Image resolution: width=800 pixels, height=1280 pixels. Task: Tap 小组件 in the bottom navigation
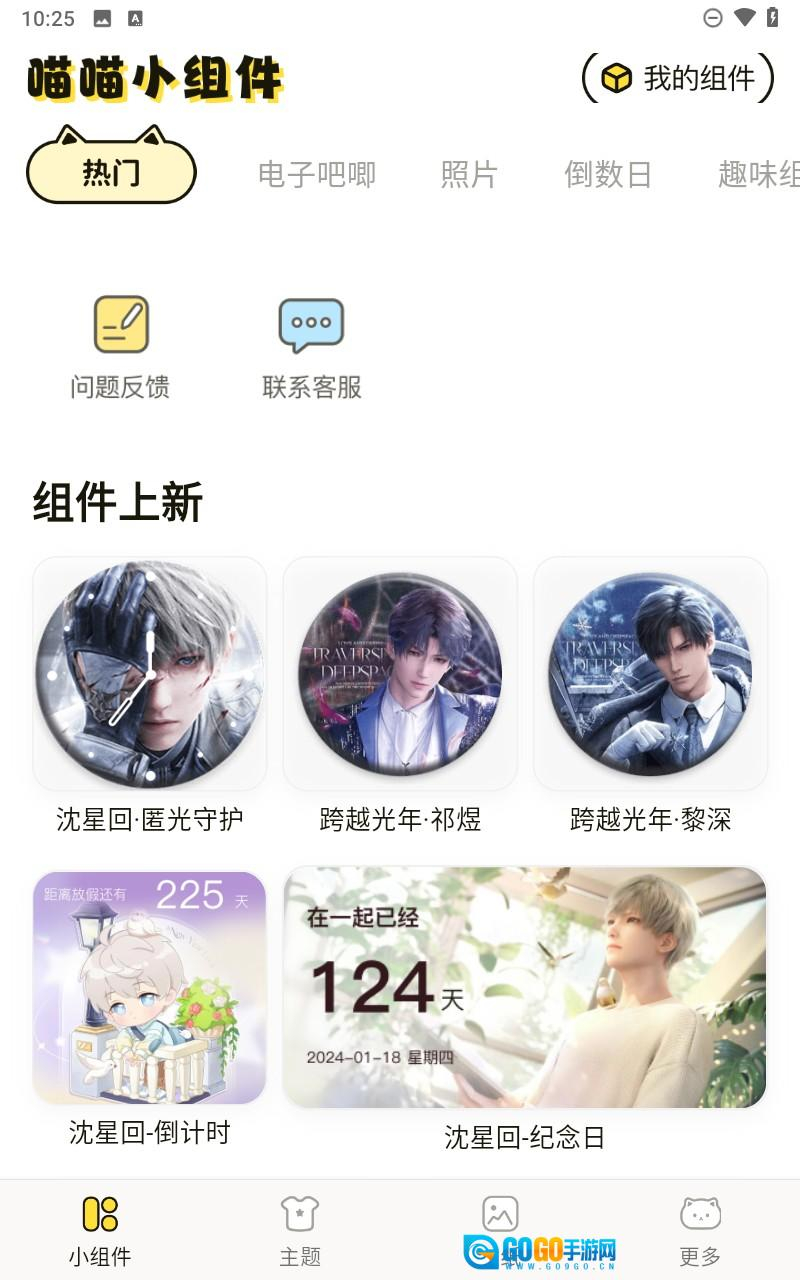[100, 1230]
